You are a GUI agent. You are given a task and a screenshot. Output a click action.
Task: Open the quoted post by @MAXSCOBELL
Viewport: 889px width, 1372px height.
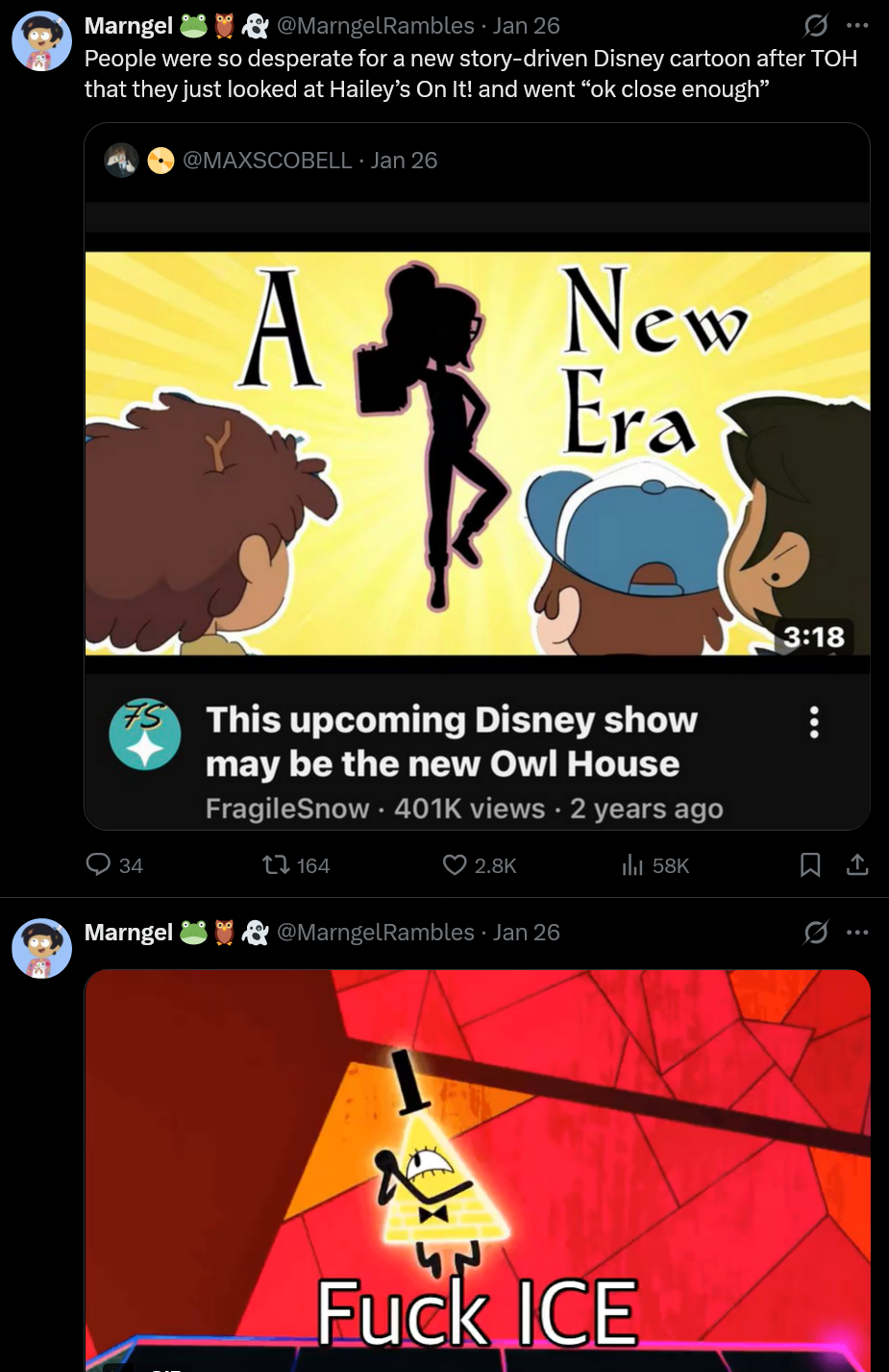point(477,161)
